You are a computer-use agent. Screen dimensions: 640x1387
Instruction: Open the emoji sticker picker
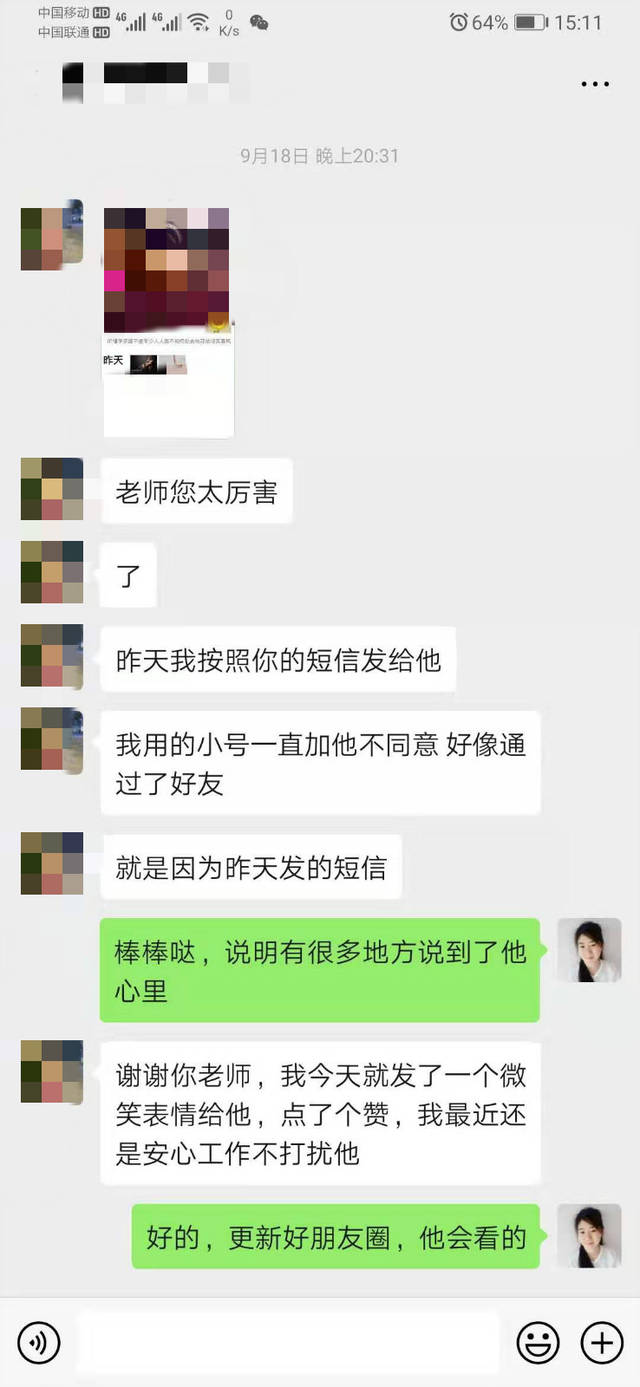(538, 1342)
